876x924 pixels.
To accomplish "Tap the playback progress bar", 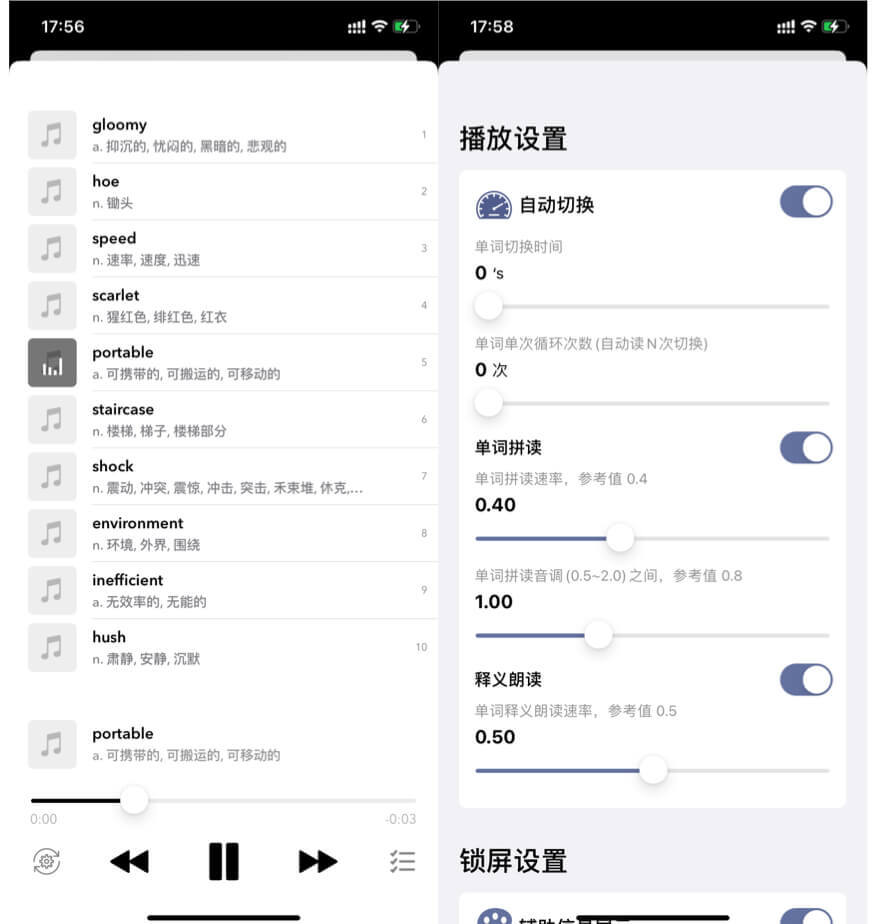I will point(223,800).
